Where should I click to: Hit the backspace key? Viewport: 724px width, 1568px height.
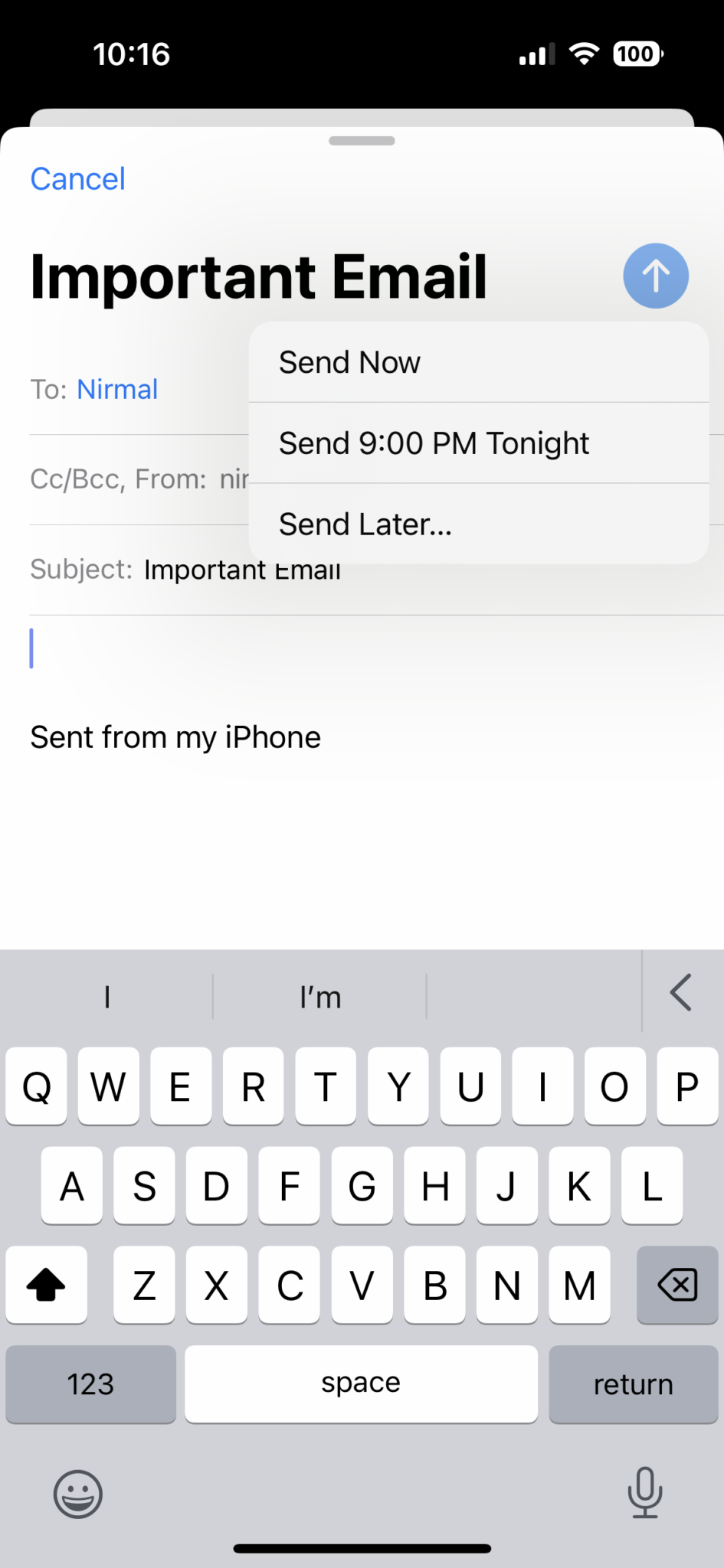pos(677,1285)
